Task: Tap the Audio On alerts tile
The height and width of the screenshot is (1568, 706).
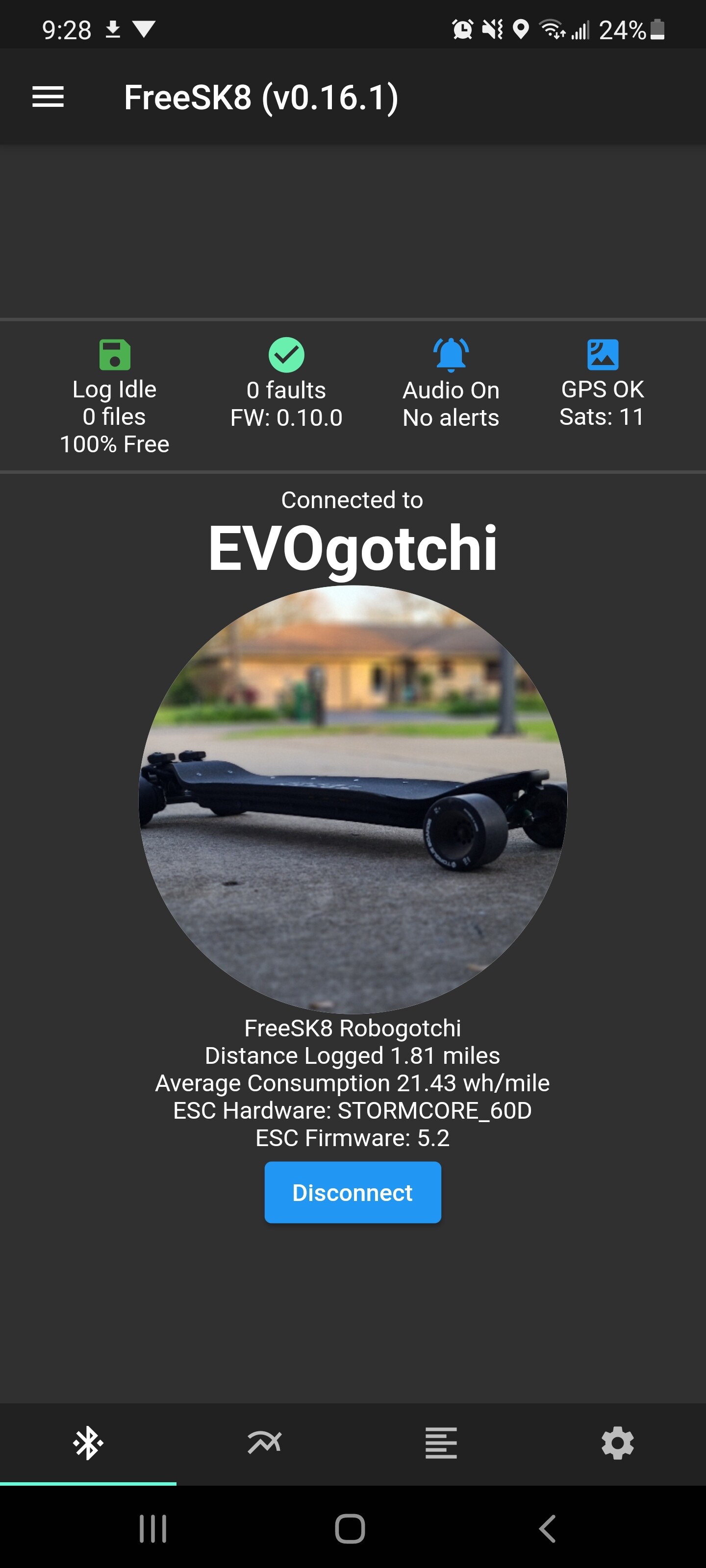Action: (451, 384)
